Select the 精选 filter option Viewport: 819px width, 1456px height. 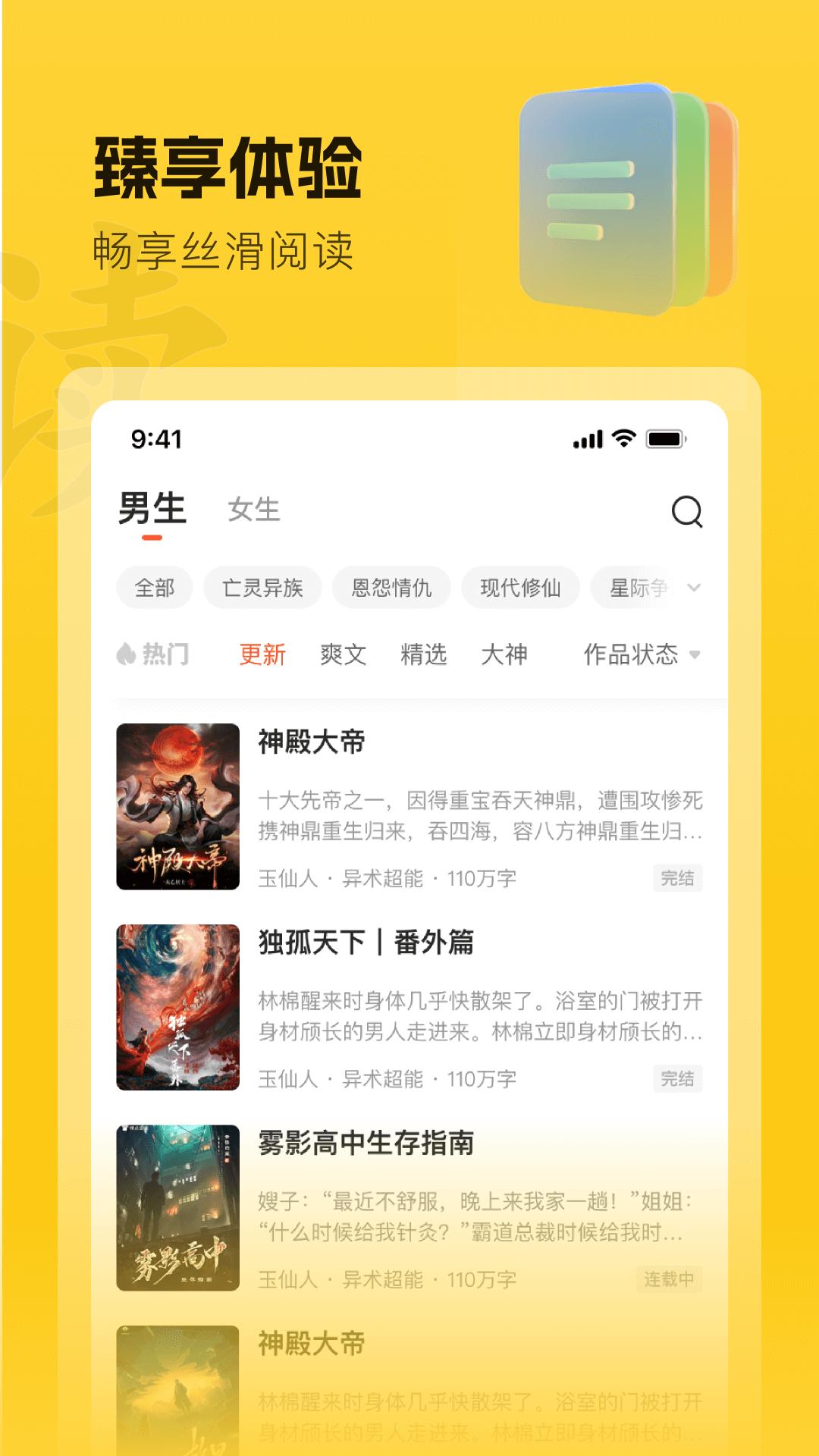pyautogui.click(x=423, y=653)
